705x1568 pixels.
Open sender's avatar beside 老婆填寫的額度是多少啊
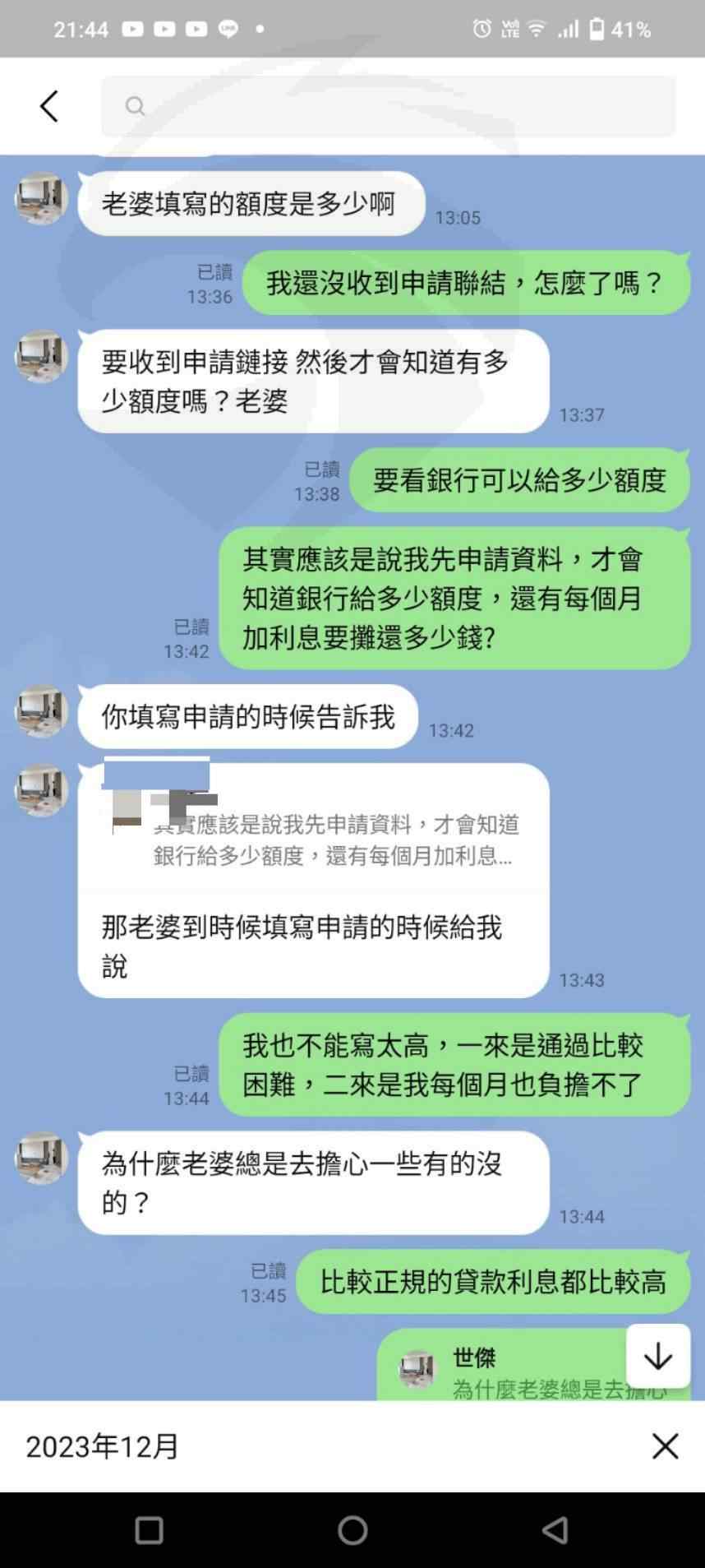pyautogui.click(x=41, y=198)
